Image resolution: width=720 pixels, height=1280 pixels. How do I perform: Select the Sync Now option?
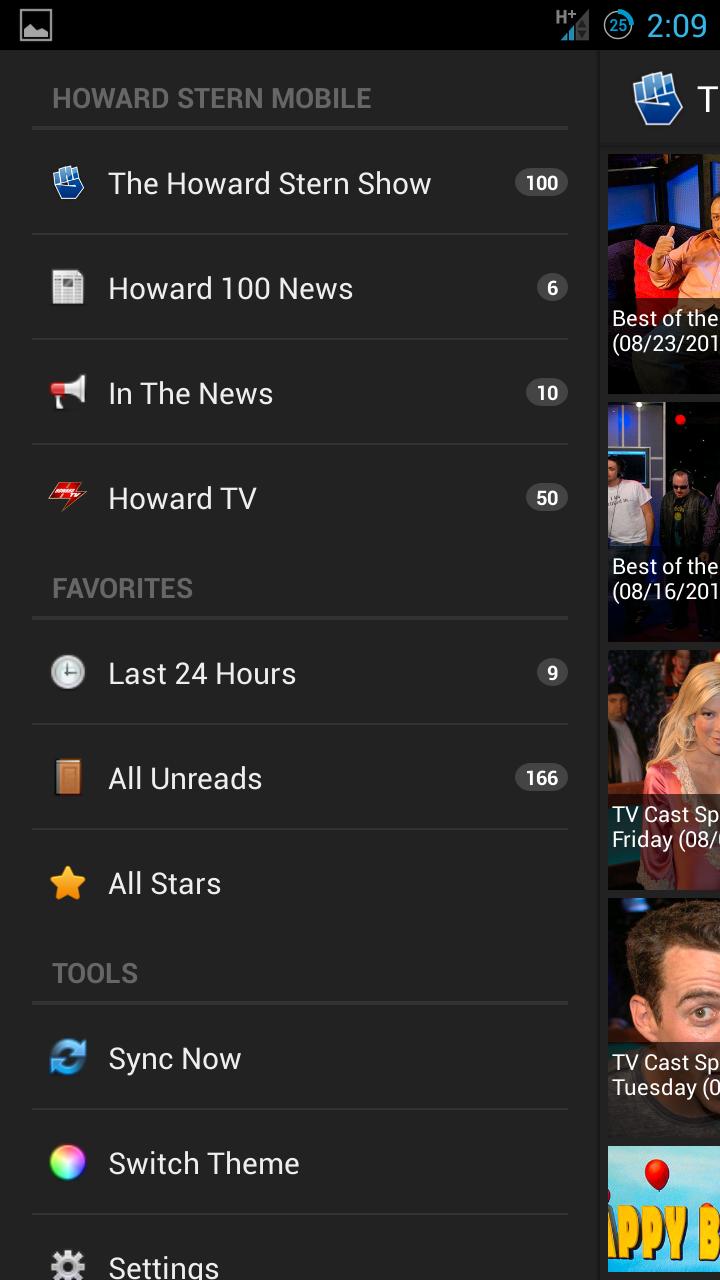click(x=175, y=1058)
